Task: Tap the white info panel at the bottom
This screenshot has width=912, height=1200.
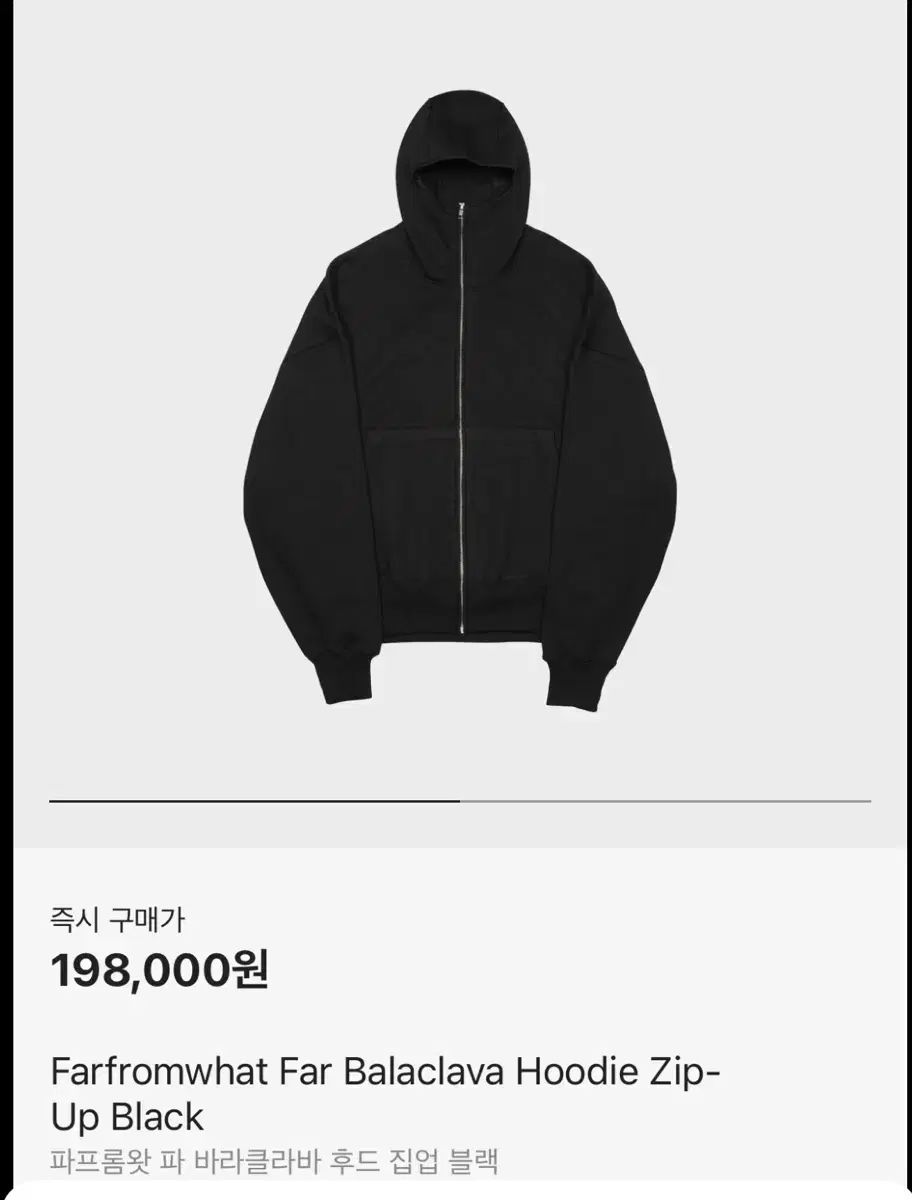Action: click(456, 1020)
